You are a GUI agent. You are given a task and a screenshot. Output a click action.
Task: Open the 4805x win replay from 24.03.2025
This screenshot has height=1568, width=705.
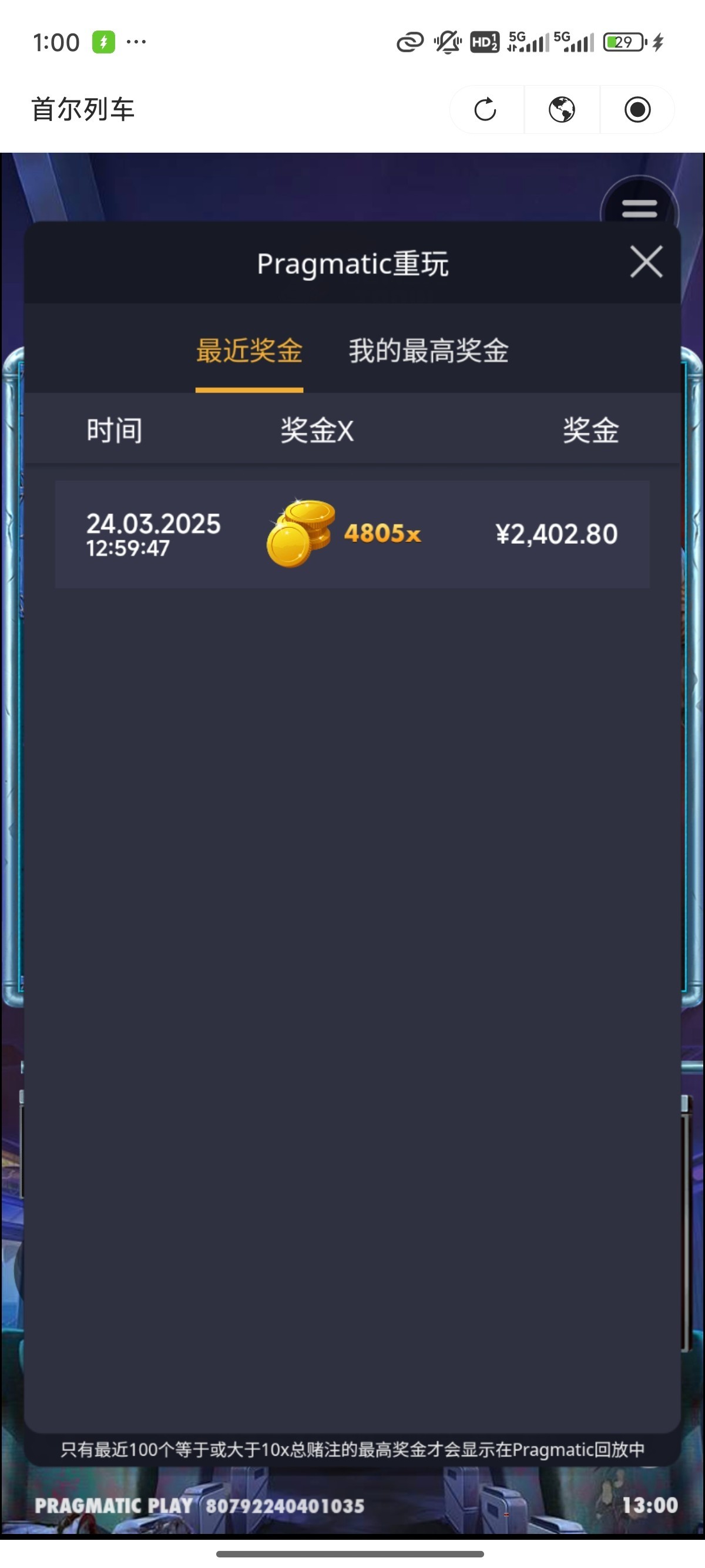352,534
